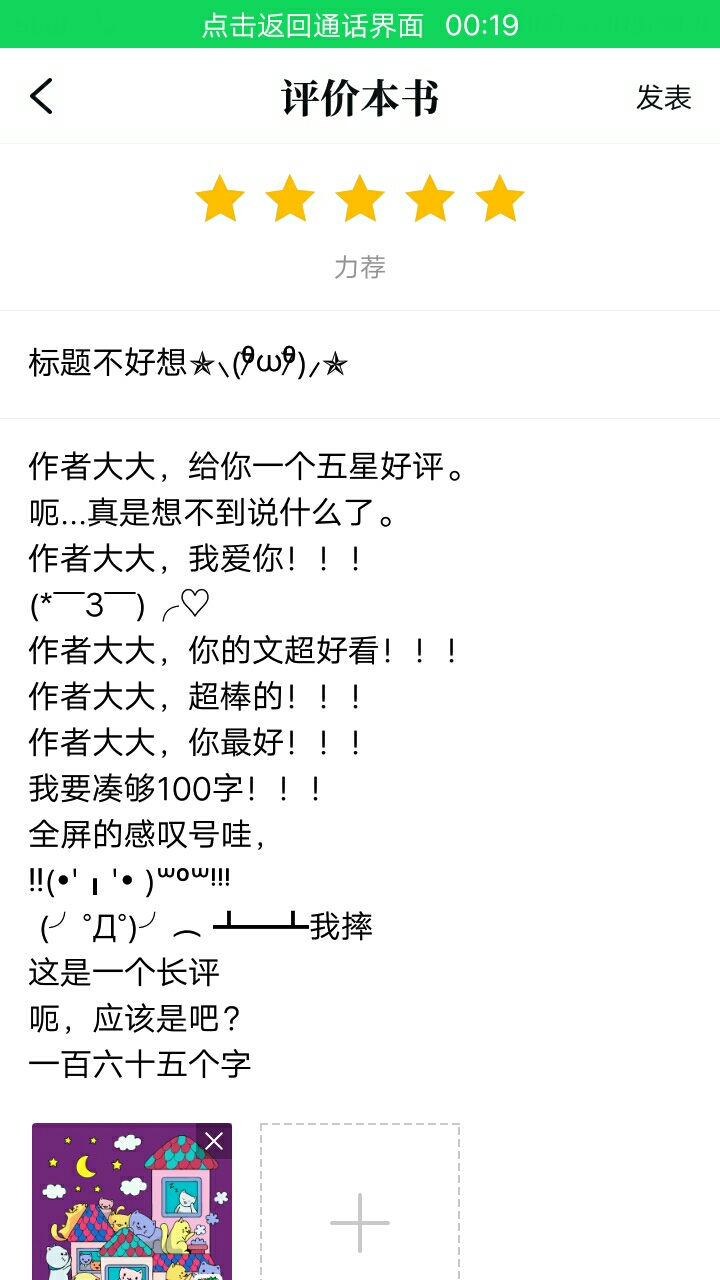Set rating to one star
This screenshot has width=720, height=1280.
(220, 198)
